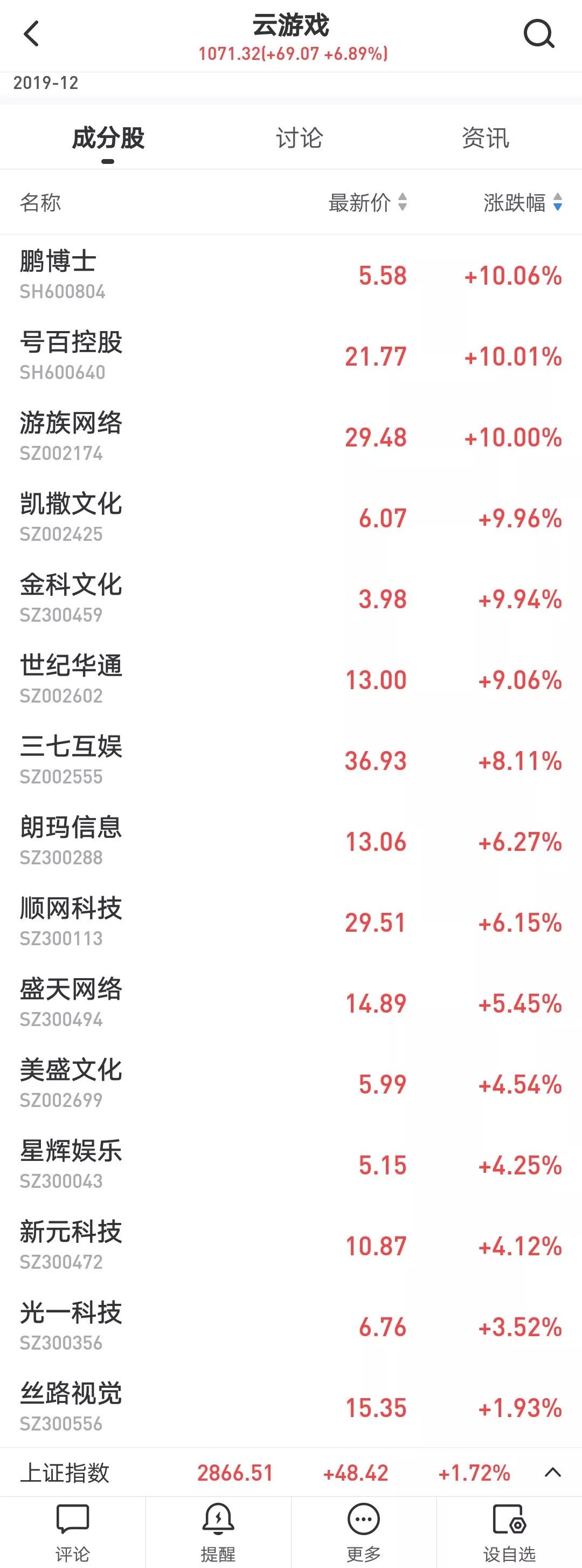Viewport: 582px width, 1568px height.
Task: Expand the 上证指数 index bar
Action: coord(552,1473)
